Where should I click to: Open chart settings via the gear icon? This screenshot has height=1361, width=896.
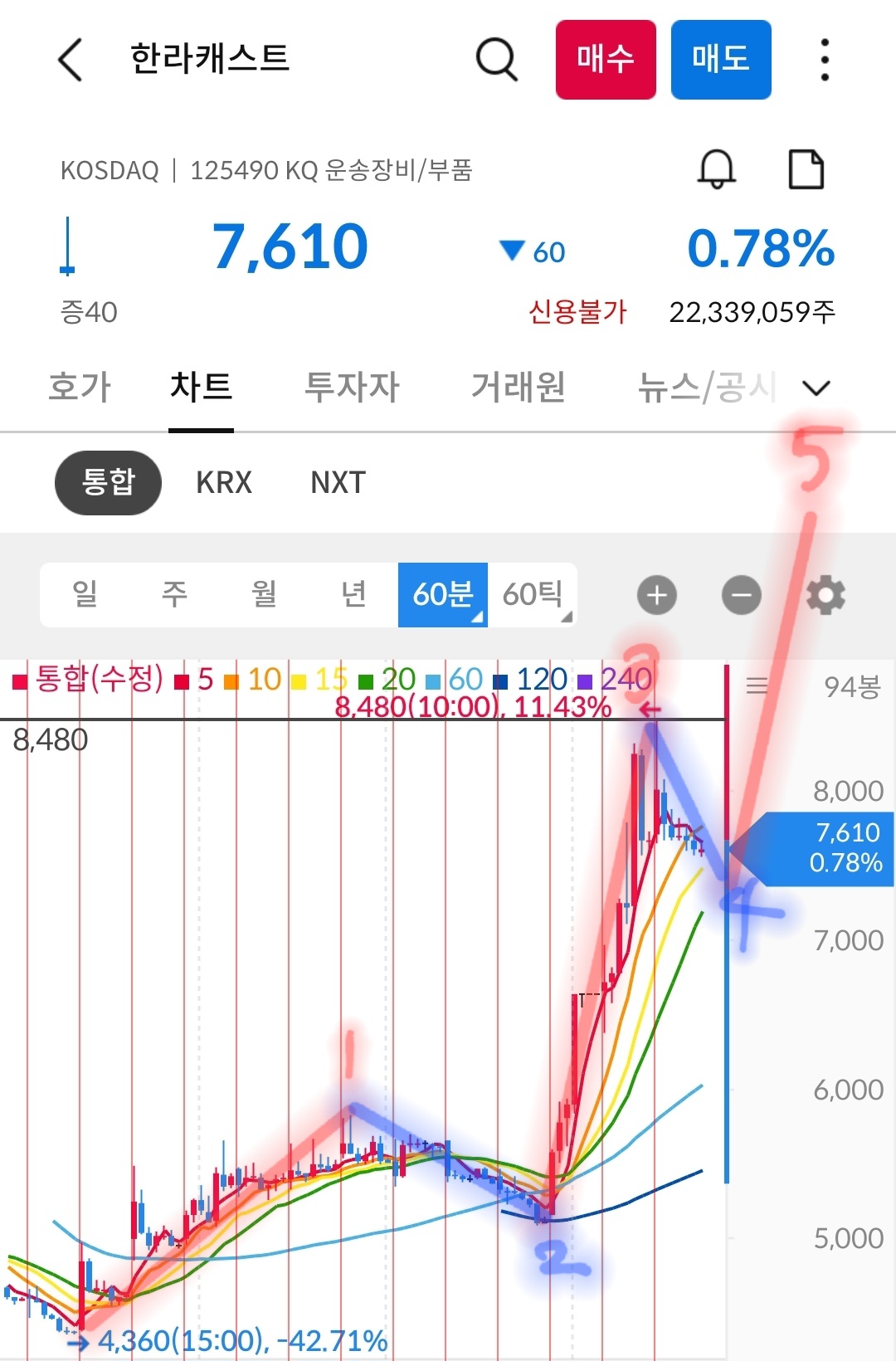(826, 595)
